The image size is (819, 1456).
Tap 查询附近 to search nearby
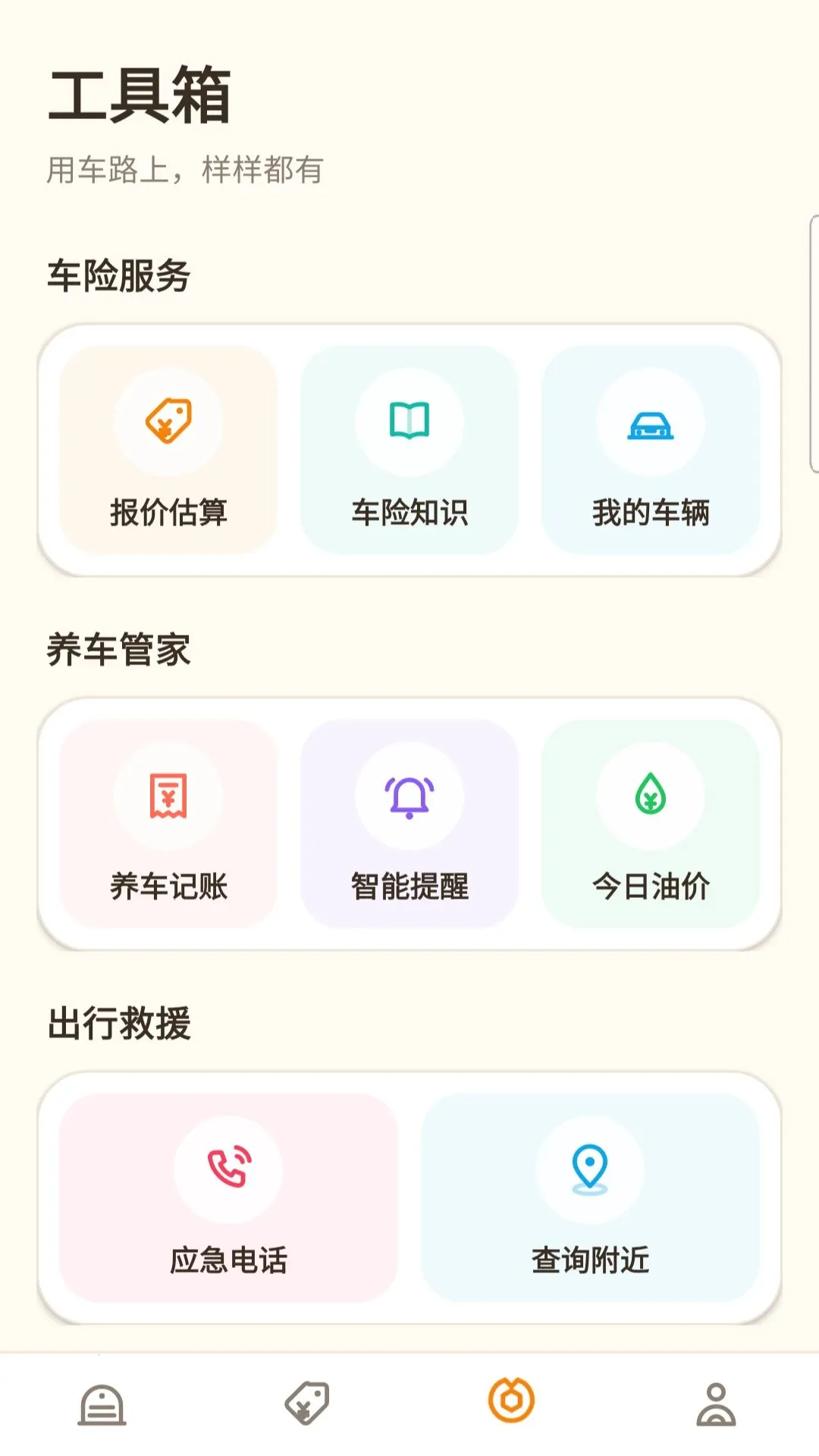pos(590,1197)
